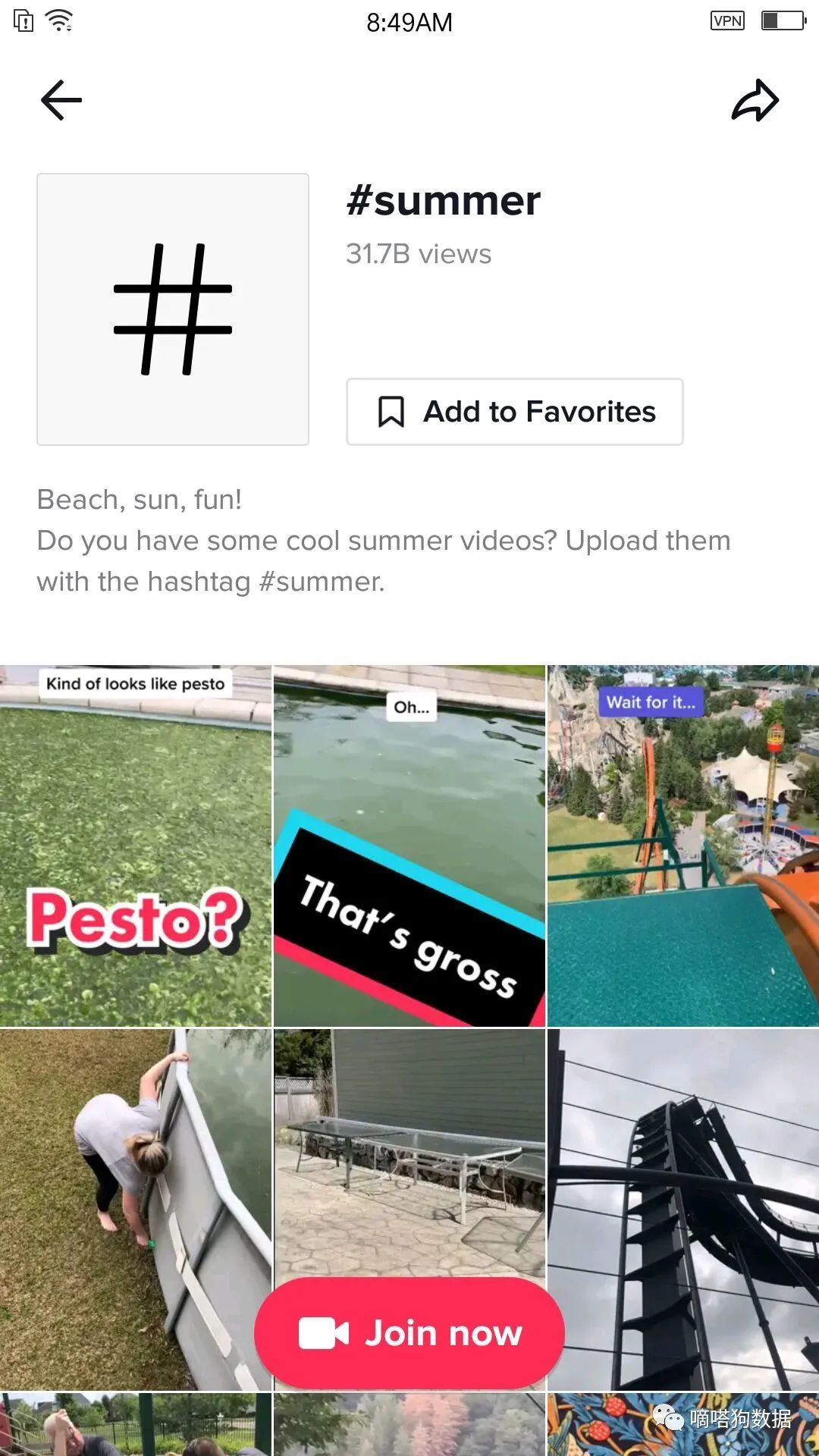The width and height of the screenshot is (819, 1456).
Task: Play the 'That's gross' video
Action: tap(409, 846)
